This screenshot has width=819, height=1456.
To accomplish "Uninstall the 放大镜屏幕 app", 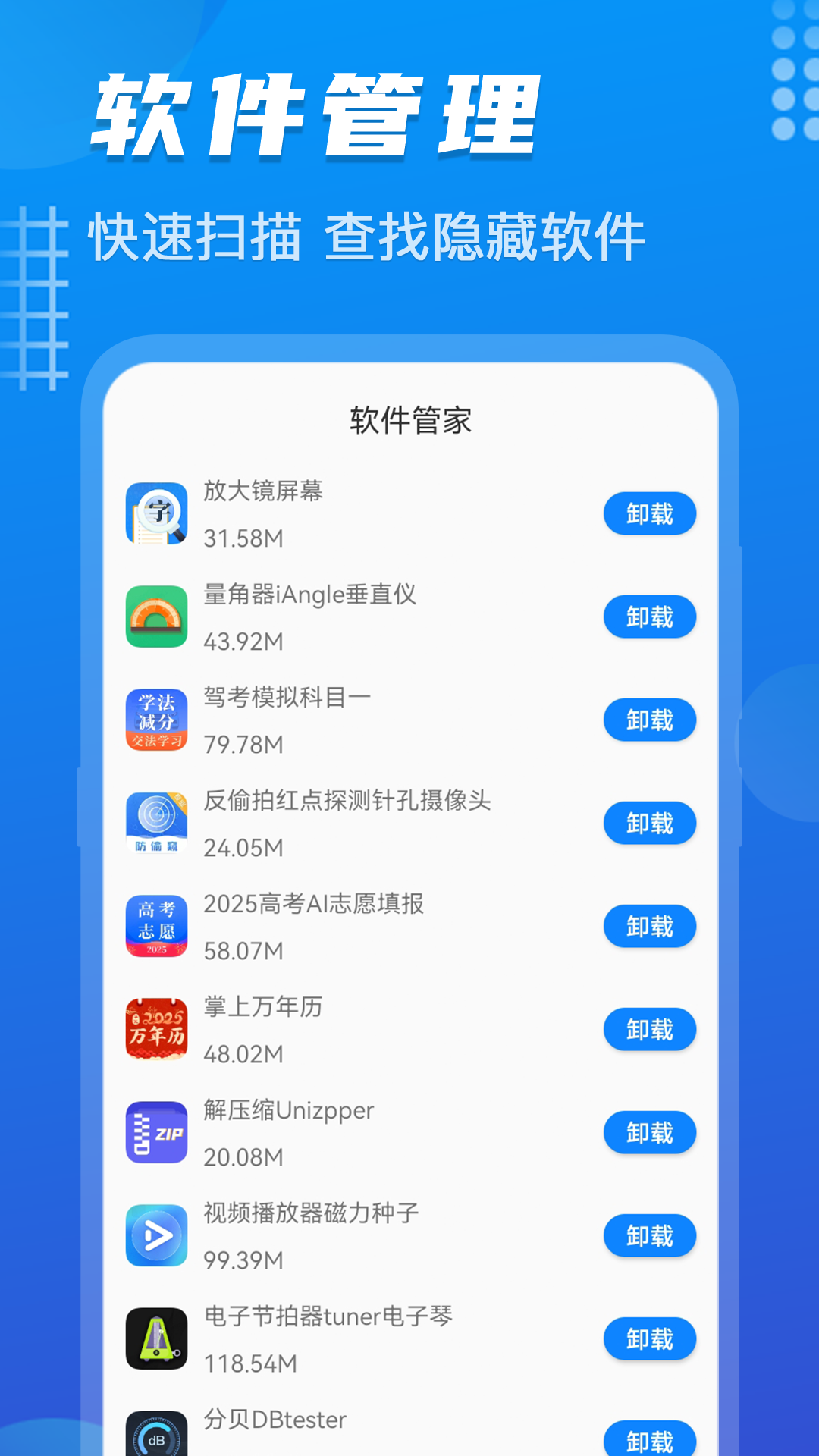I will click(649, 514).
